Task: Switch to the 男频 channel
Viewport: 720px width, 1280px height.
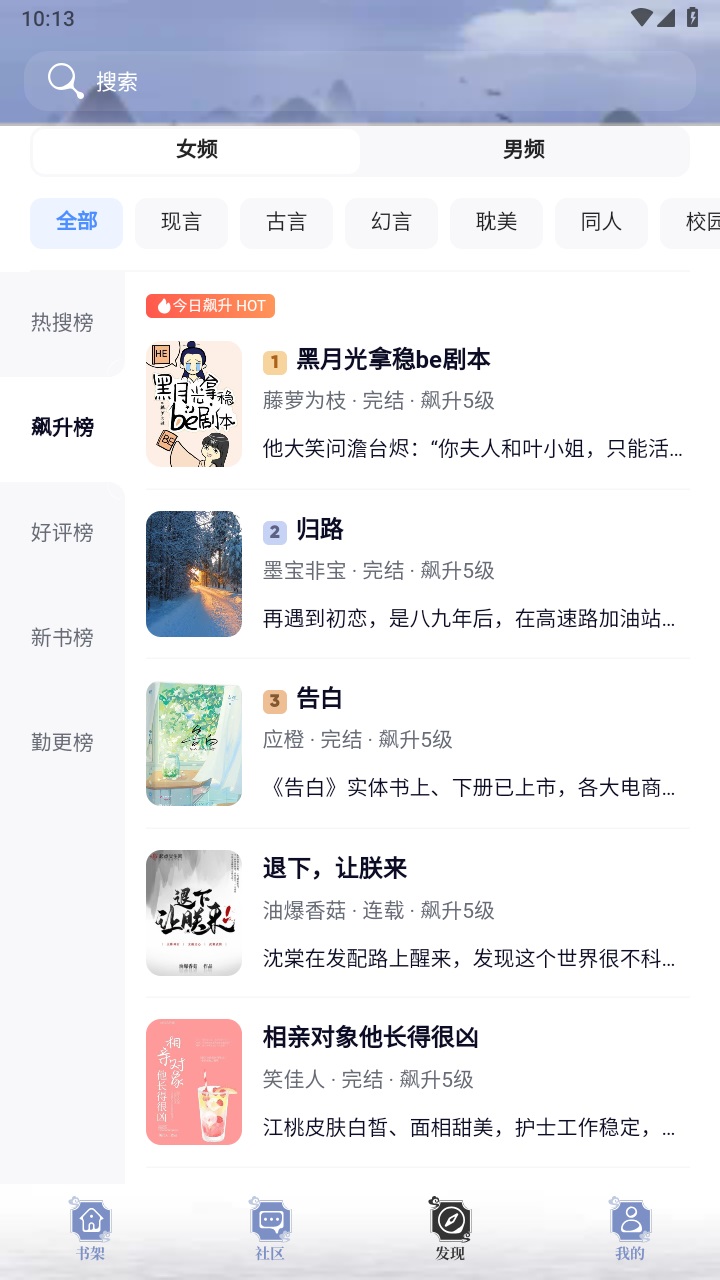Action: click(520, 149)
